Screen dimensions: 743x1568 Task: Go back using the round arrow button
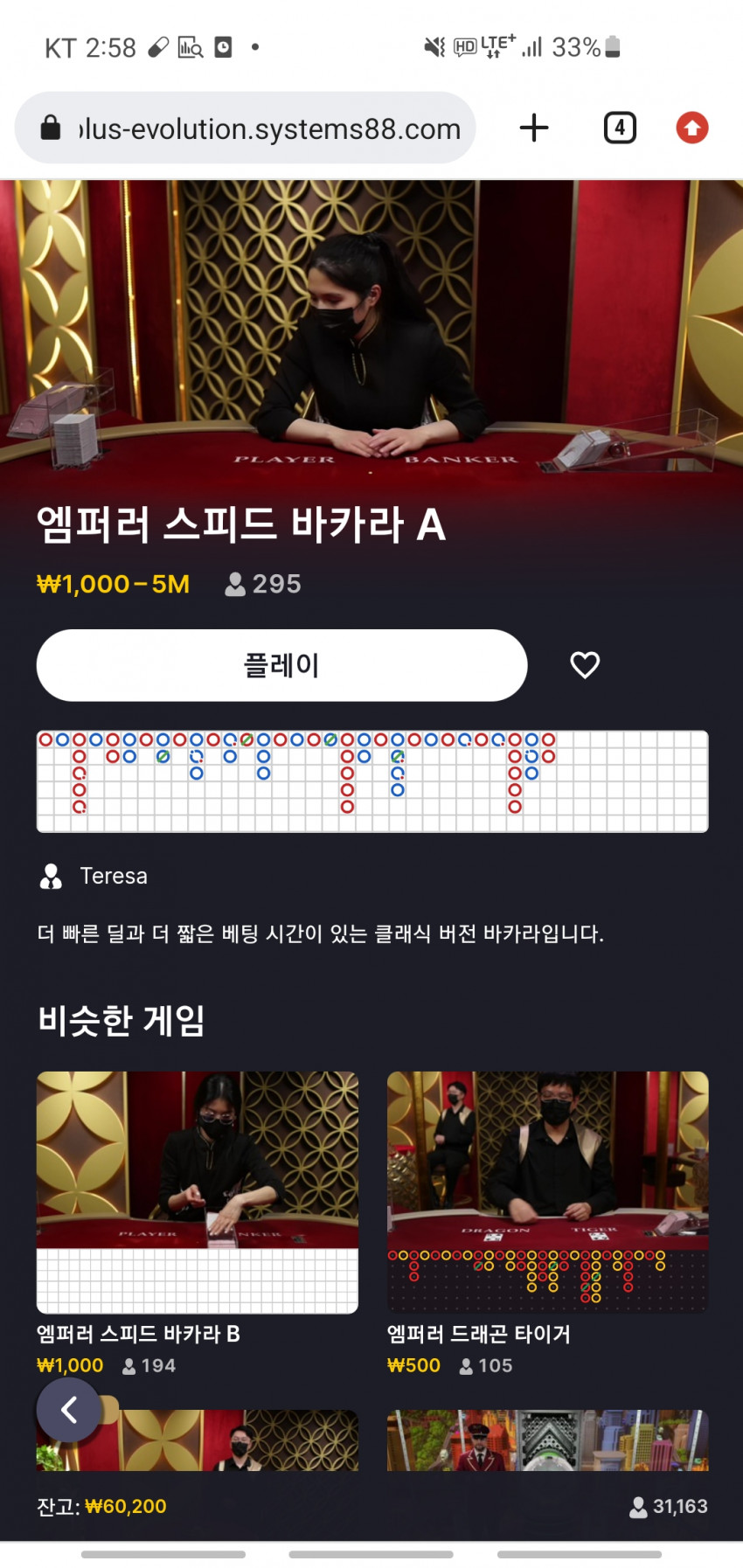tap(69, 1409)
